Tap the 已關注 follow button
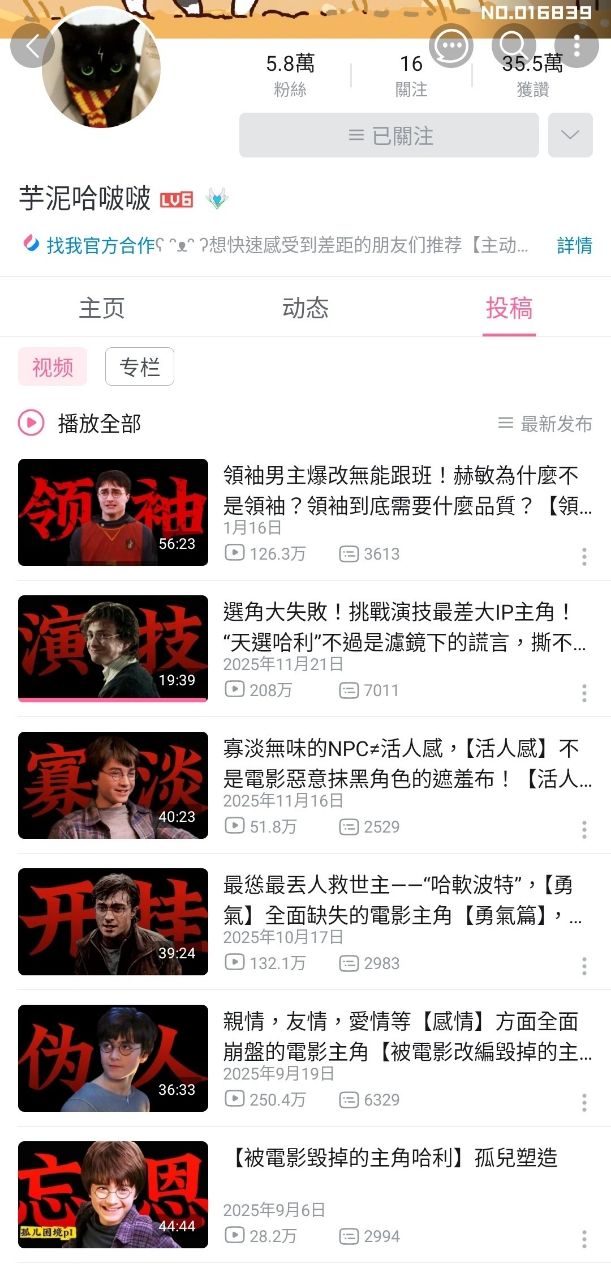This screenshot has height=1280, width=611. 389,135
